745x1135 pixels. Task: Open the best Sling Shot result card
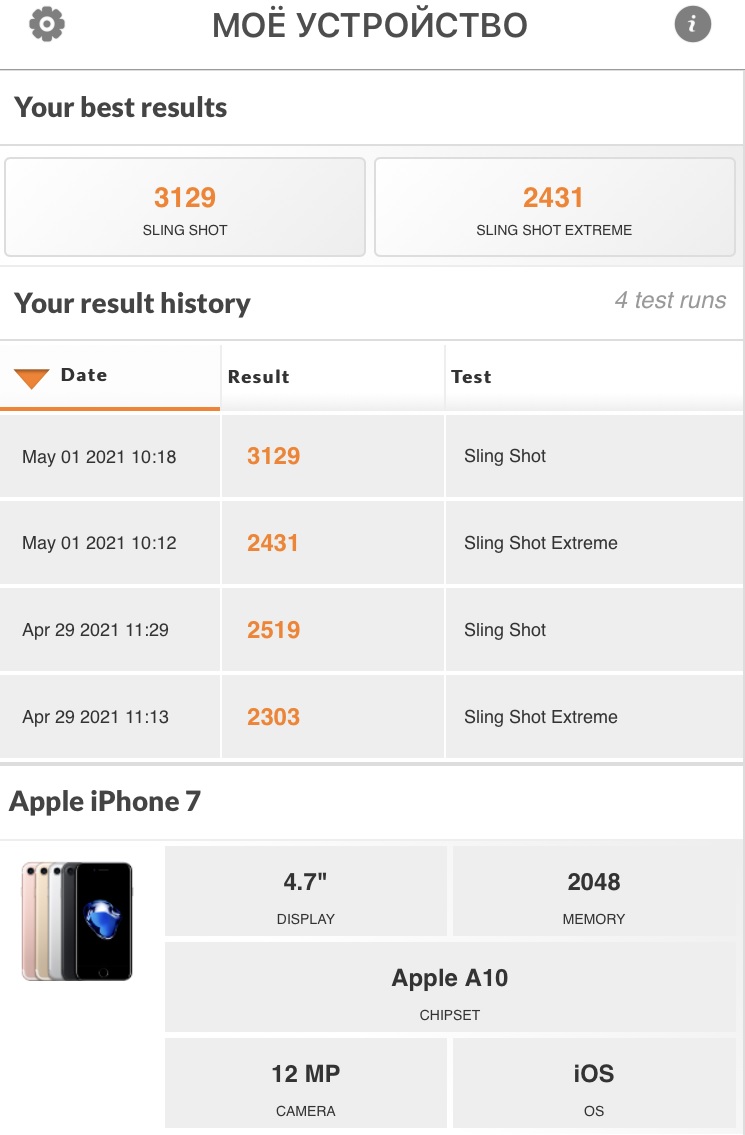[185, 207]
